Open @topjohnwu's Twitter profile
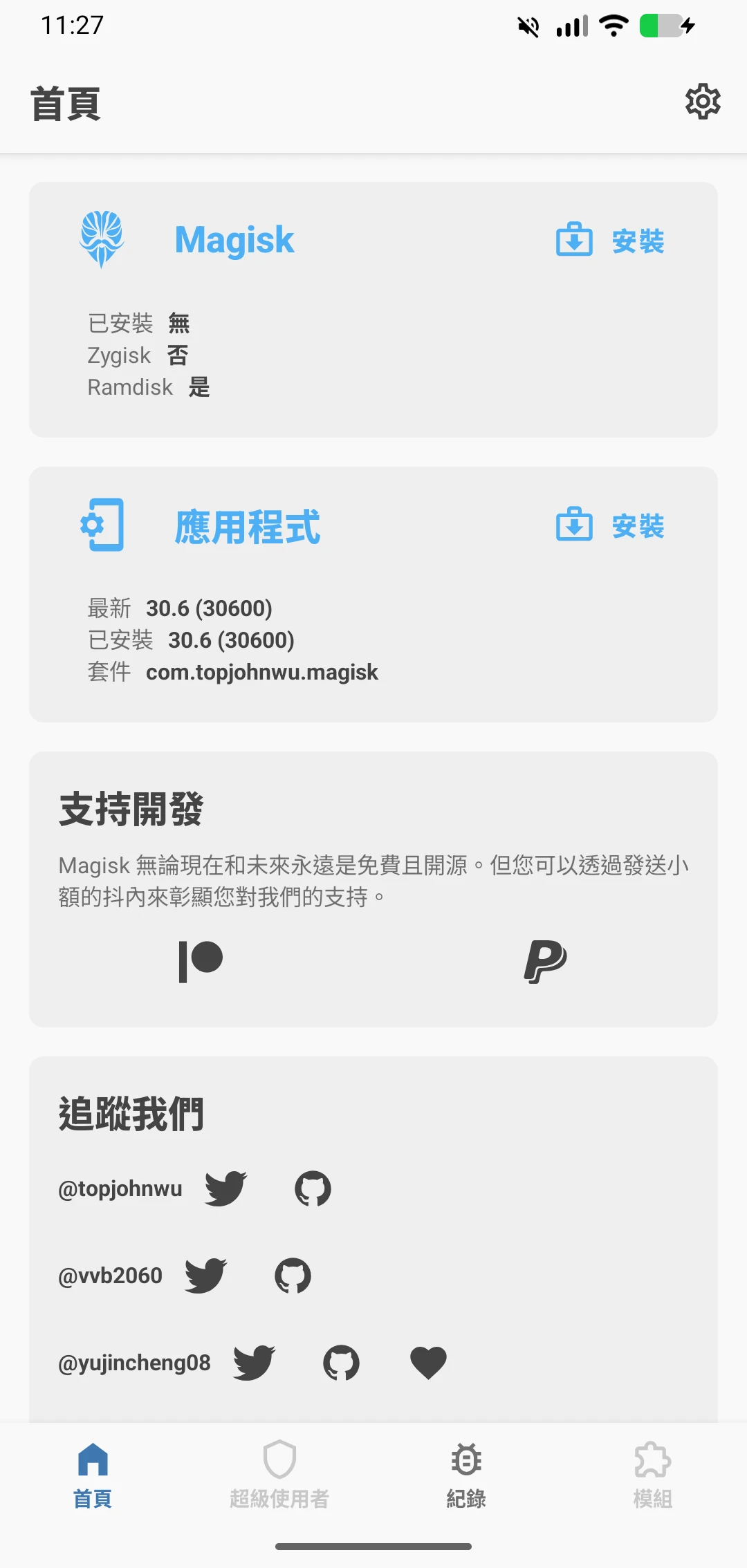Viewport: 747px width, 1568px height. (225, 1188)
